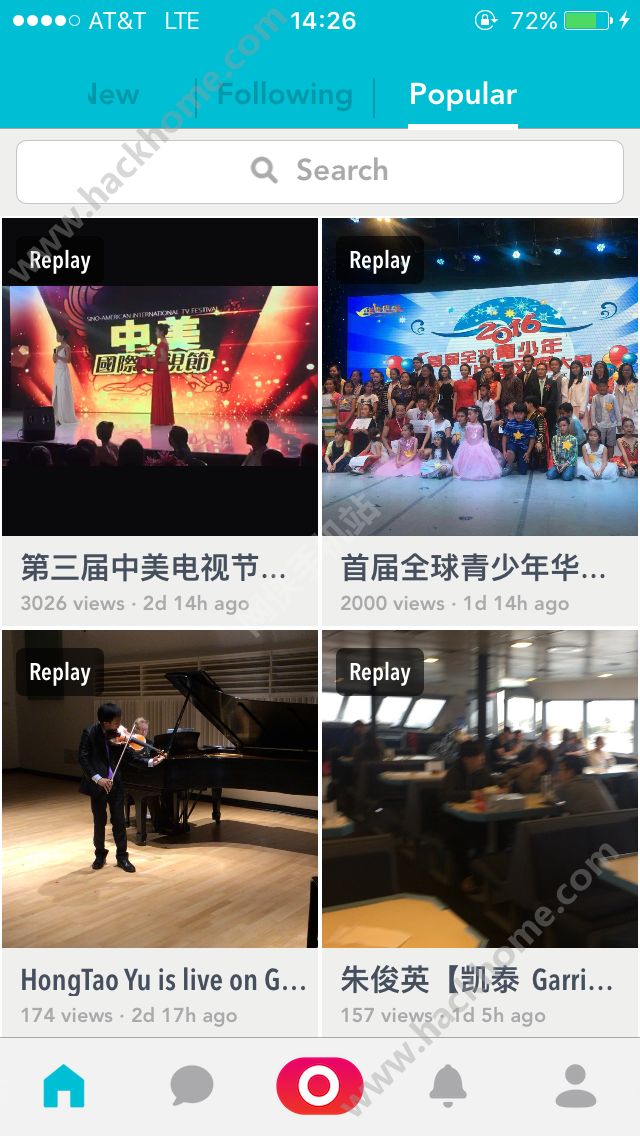Viewport: 640px width, 1136px height.
Task: Open the notifications bell tab
Action: pyautogui.click(x=448, y=1086)
